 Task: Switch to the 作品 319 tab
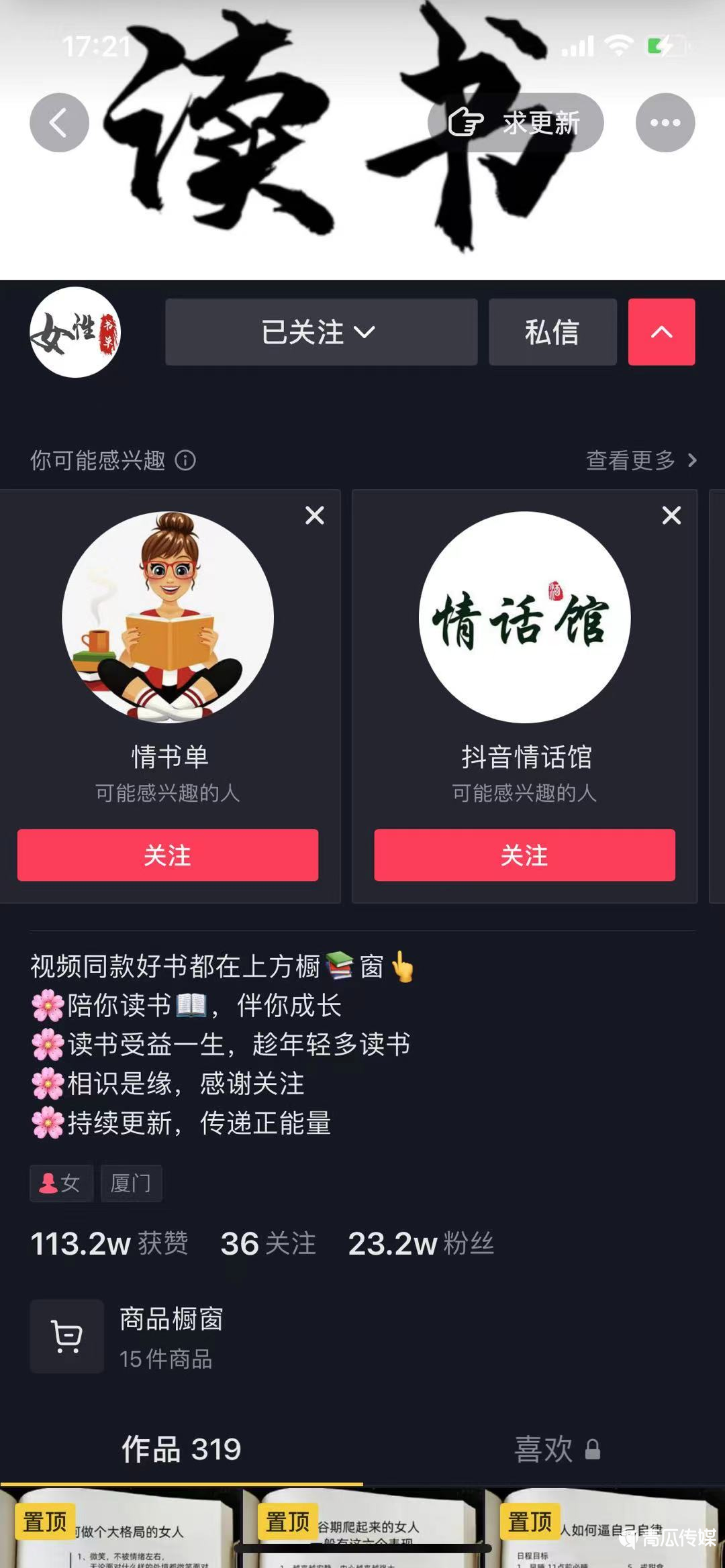pos(181,1449)
